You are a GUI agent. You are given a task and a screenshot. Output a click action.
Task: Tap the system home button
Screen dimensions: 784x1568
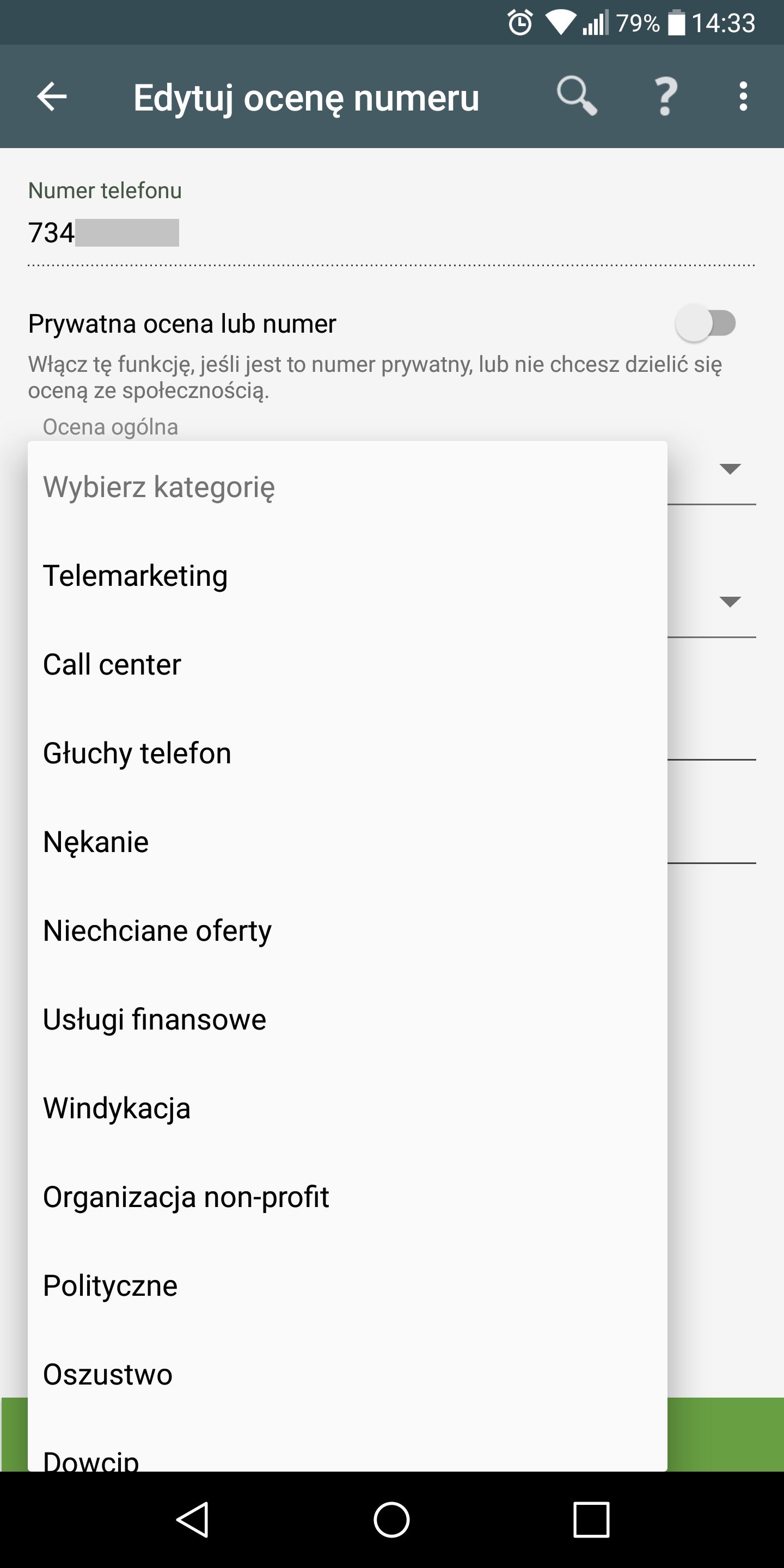[391, 1520]
